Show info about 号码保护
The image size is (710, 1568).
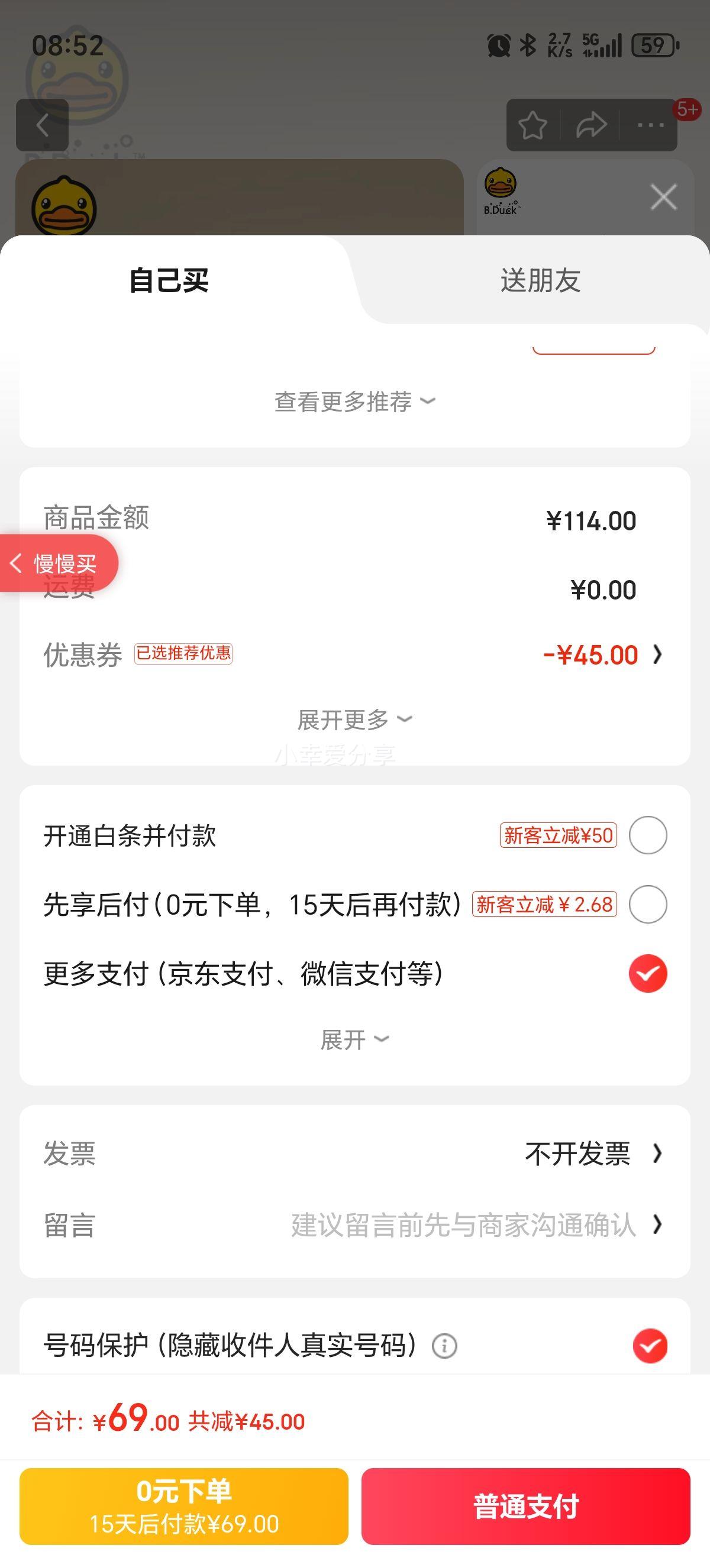coord(444,1346)
